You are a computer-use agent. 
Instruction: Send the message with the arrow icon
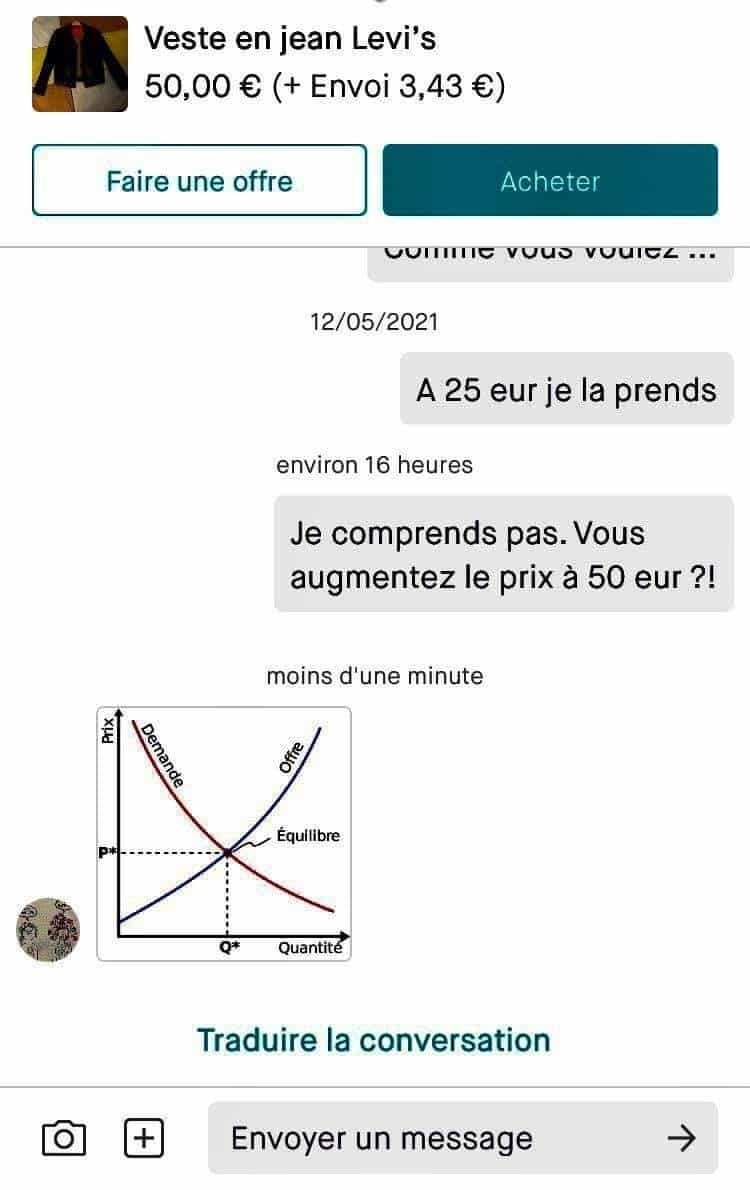pos(681,1138)
